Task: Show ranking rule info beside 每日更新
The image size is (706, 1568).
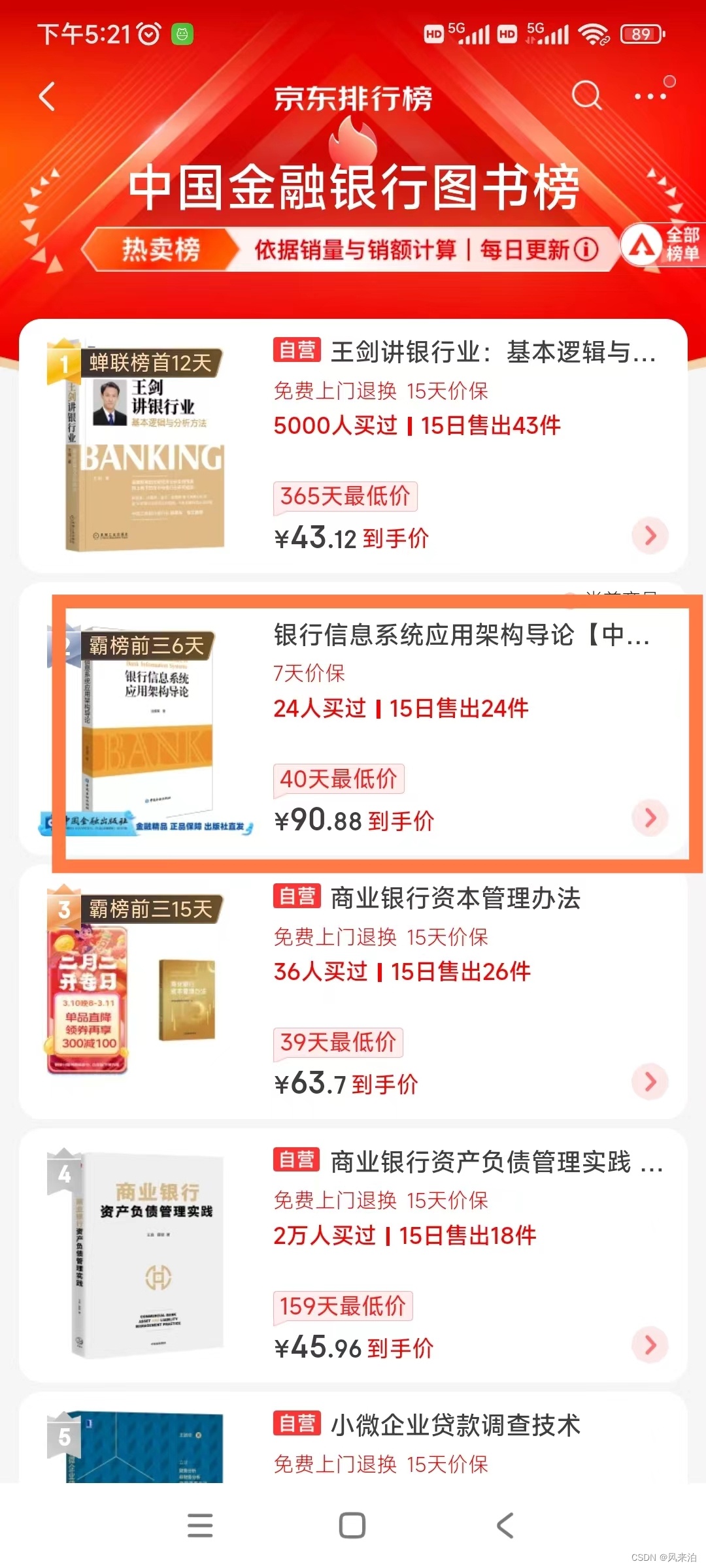Action: 586,249
